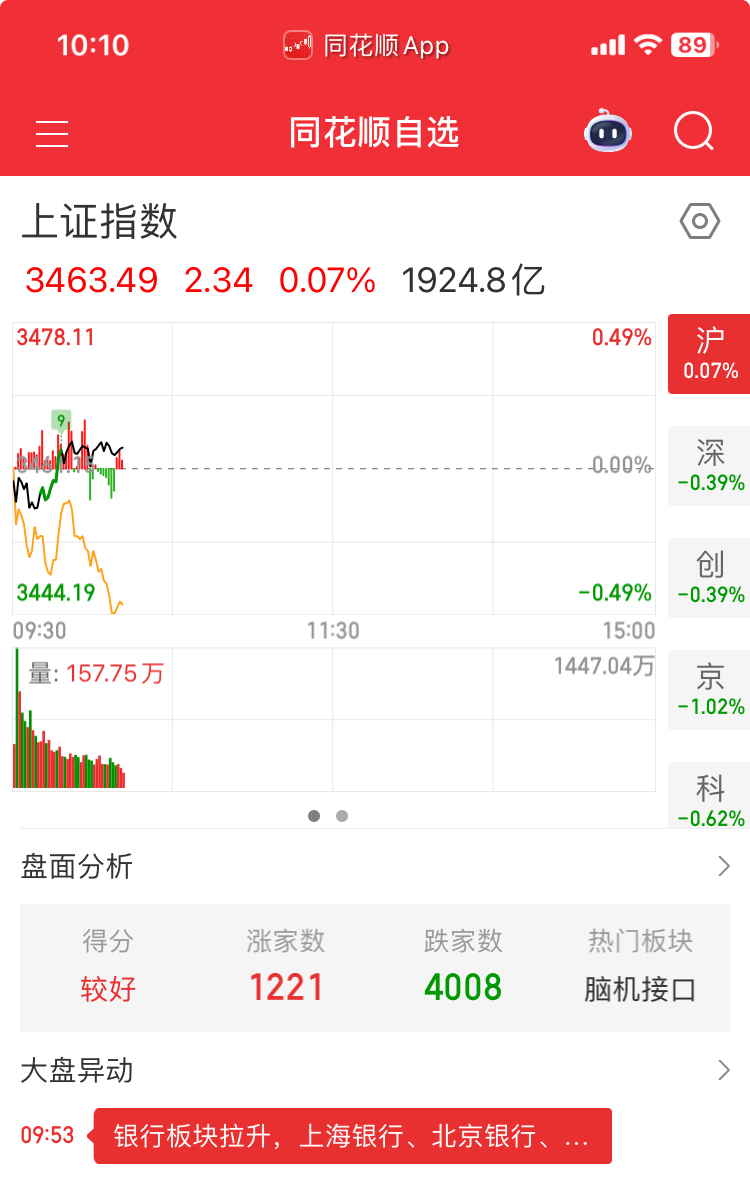Viewport: 750px width, 1177px height.
Task: Go to second chart page indicator dot
Action: tap(342, 816)
